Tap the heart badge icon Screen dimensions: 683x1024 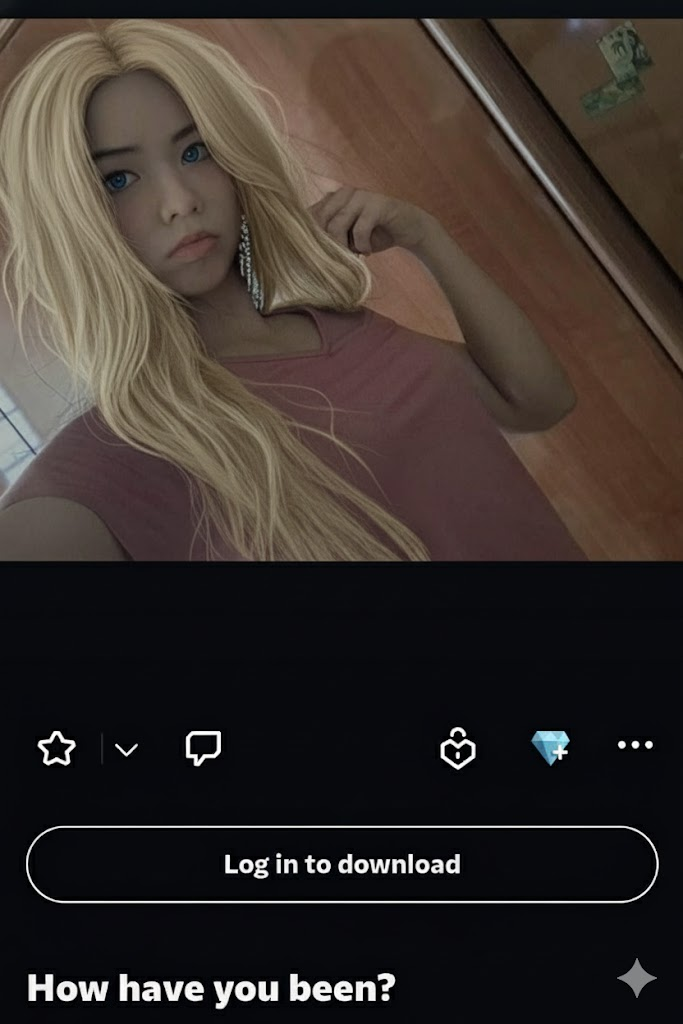click(458, 749)
